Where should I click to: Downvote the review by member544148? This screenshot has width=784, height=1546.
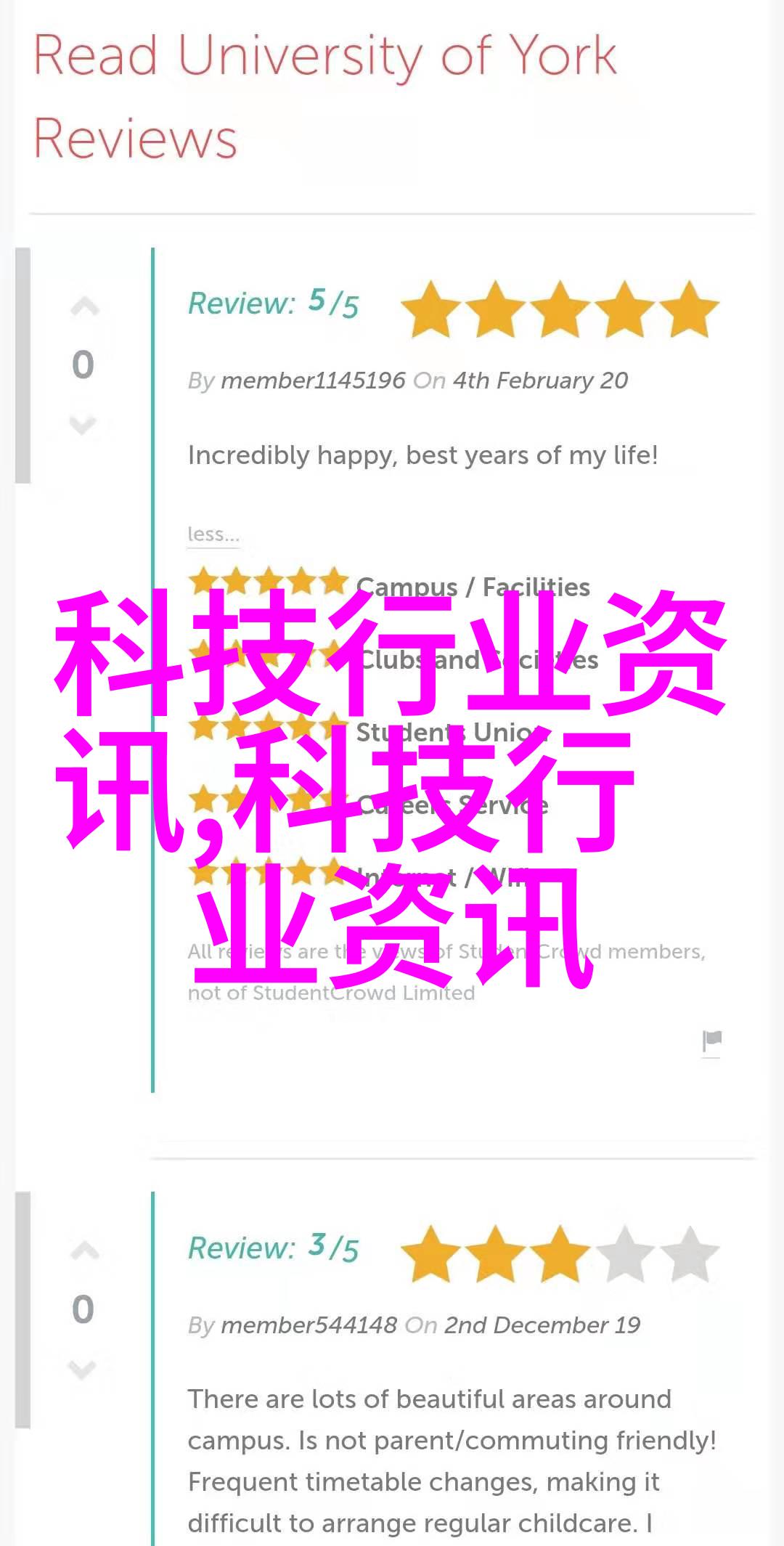[83, 1369]
